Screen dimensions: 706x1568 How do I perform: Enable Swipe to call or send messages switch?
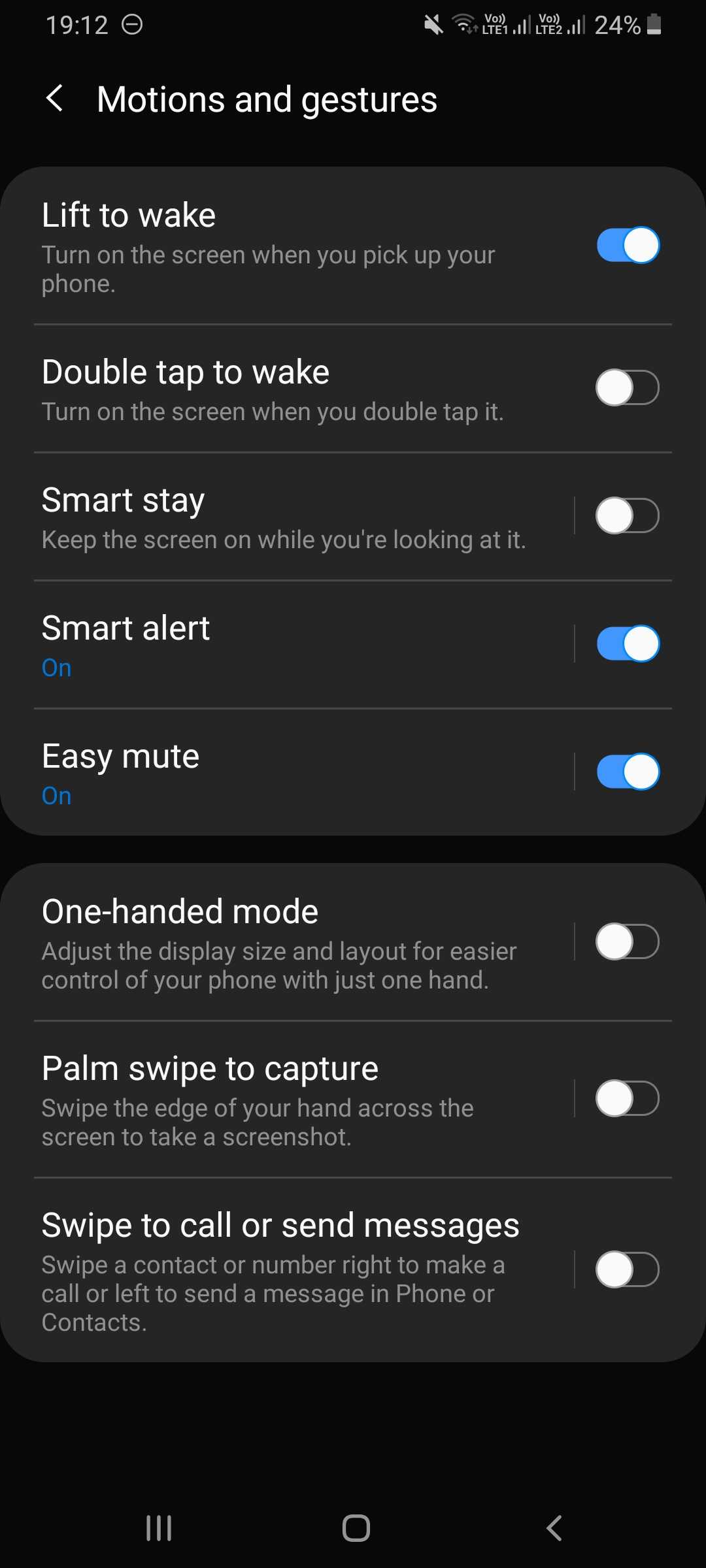pyautogui.click(x=628, y=1269)
